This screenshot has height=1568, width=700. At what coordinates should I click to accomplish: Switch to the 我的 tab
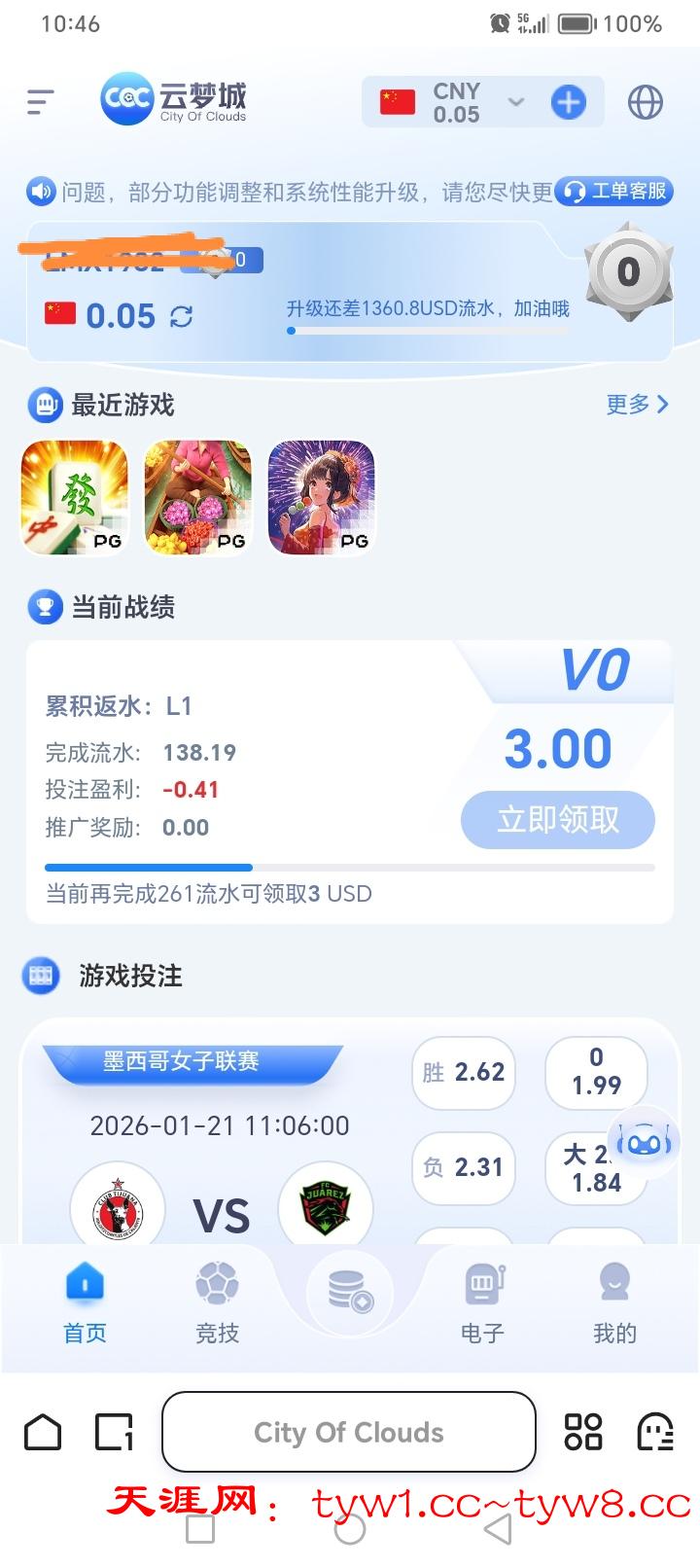coord(614,1303)
